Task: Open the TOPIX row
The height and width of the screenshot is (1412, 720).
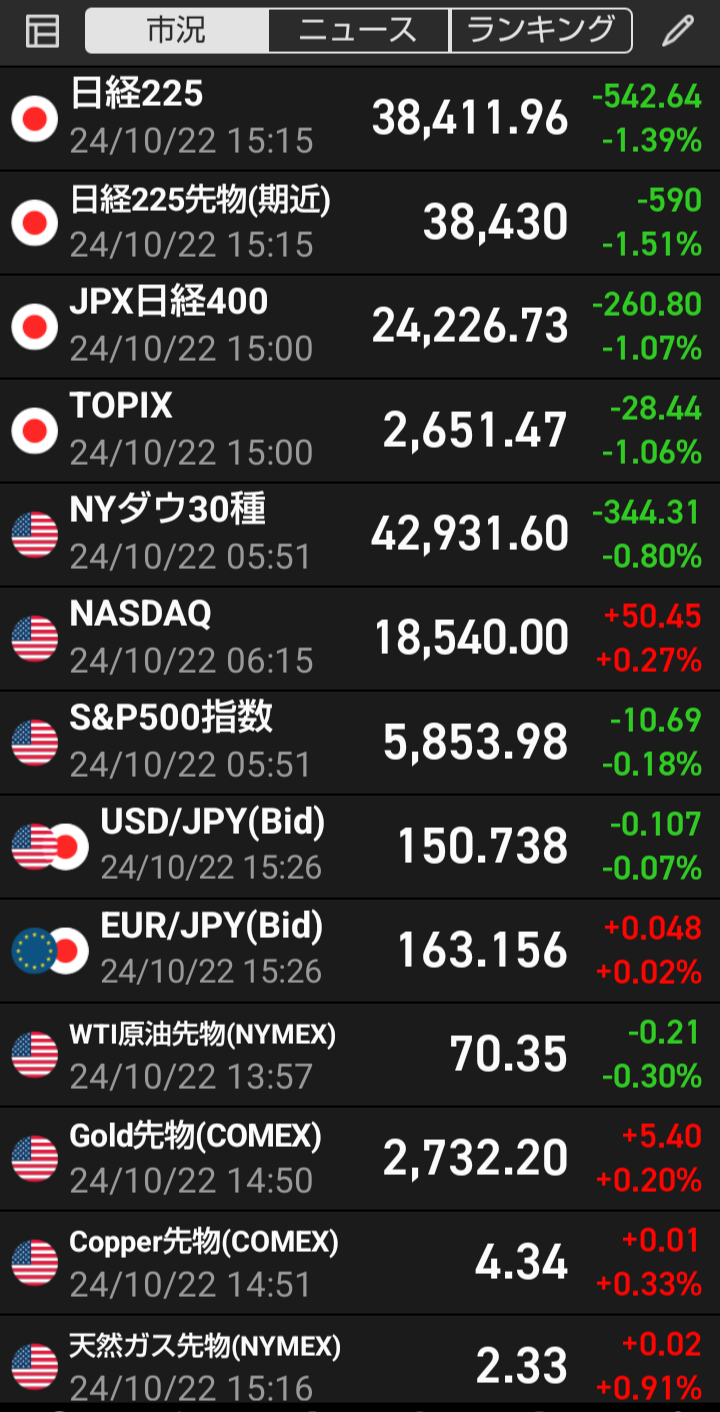Action: 360,430
